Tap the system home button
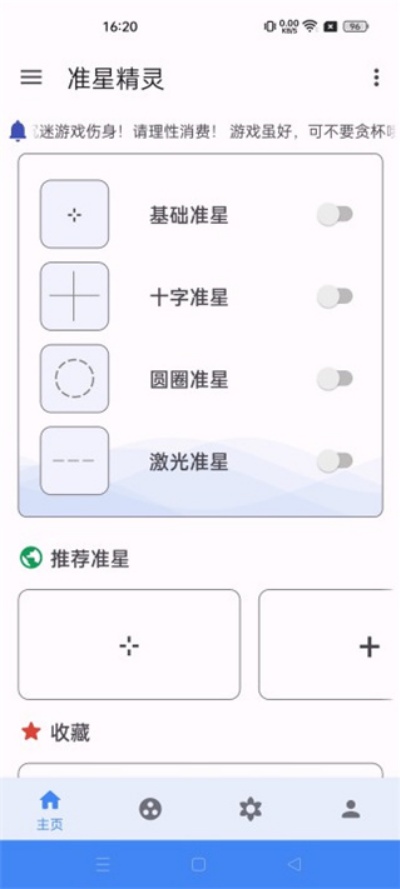400x889 pixels. [198, 865]
